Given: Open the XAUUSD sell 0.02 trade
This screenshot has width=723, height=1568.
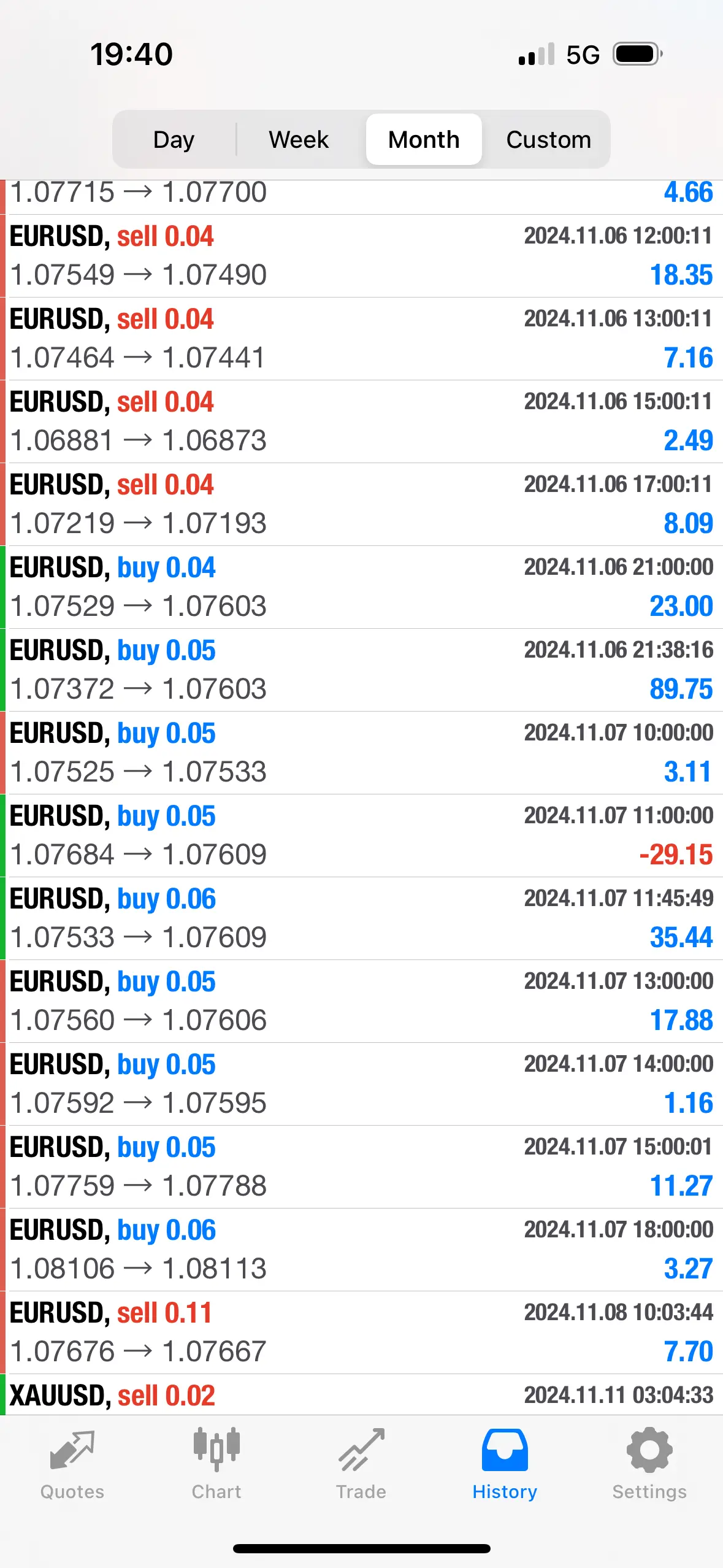Looking at the screenshot, I should point(361,1395).
